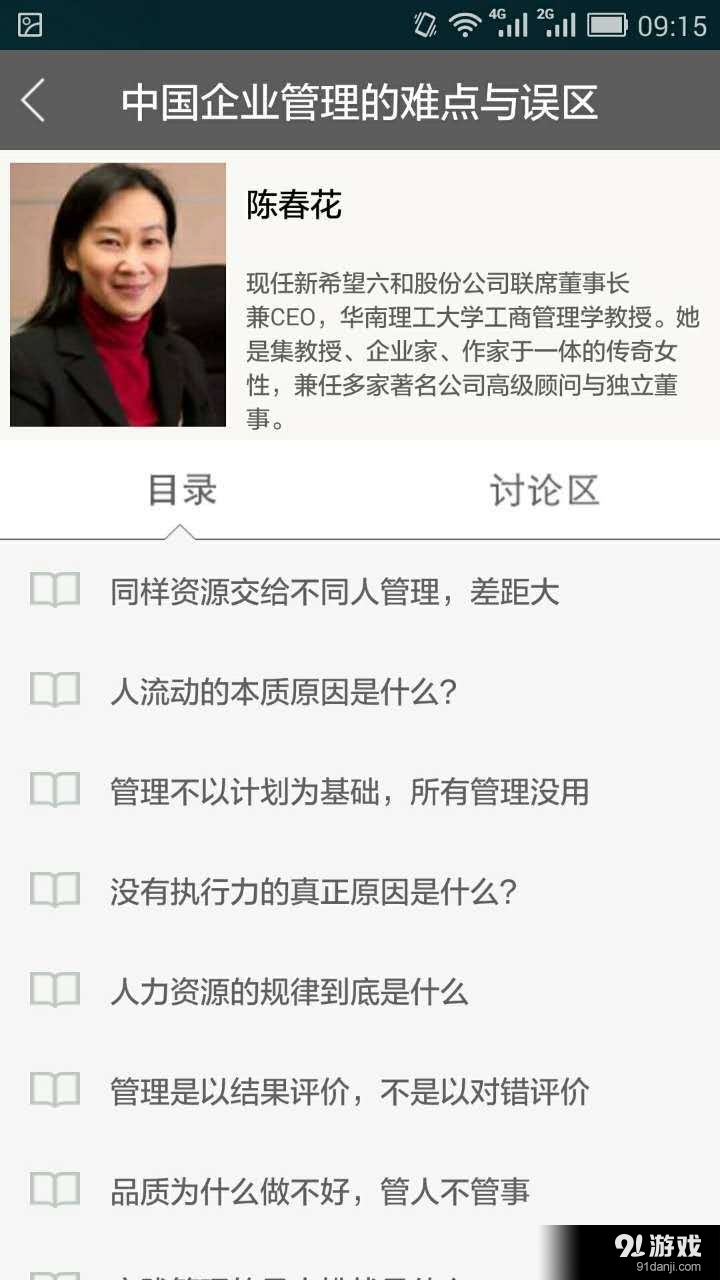The height and width of the screenshot is (1280, 720).
Task: Open the chapter 同样资源交给不同人管理，差距大
Action: (x=334, y=592)
